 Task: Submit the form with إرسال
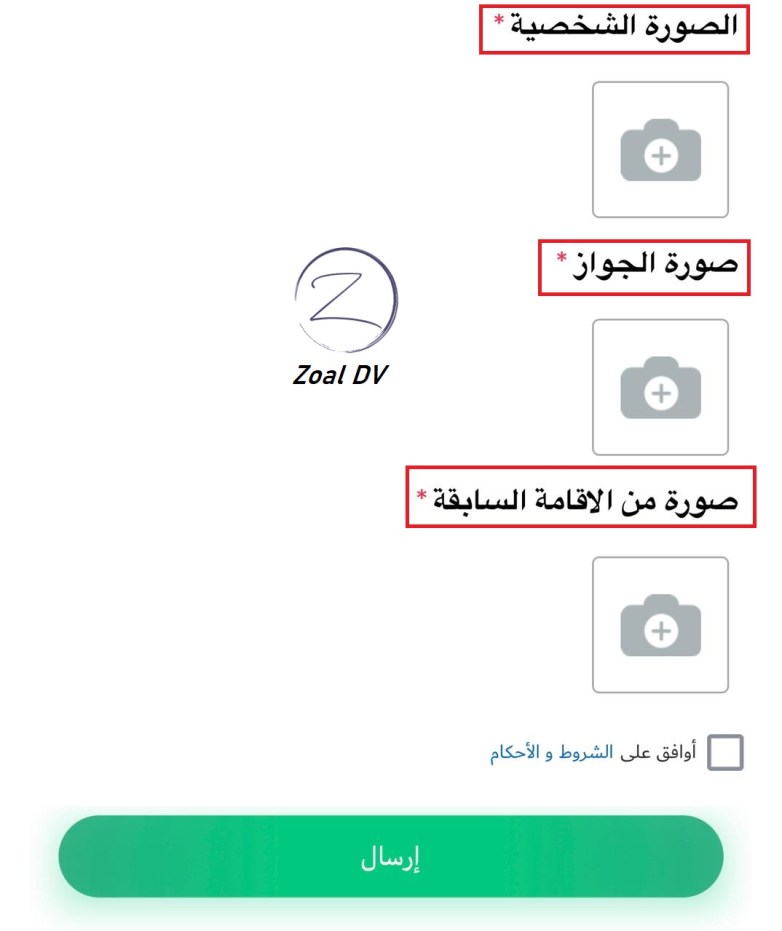click(x=390, y=857)
